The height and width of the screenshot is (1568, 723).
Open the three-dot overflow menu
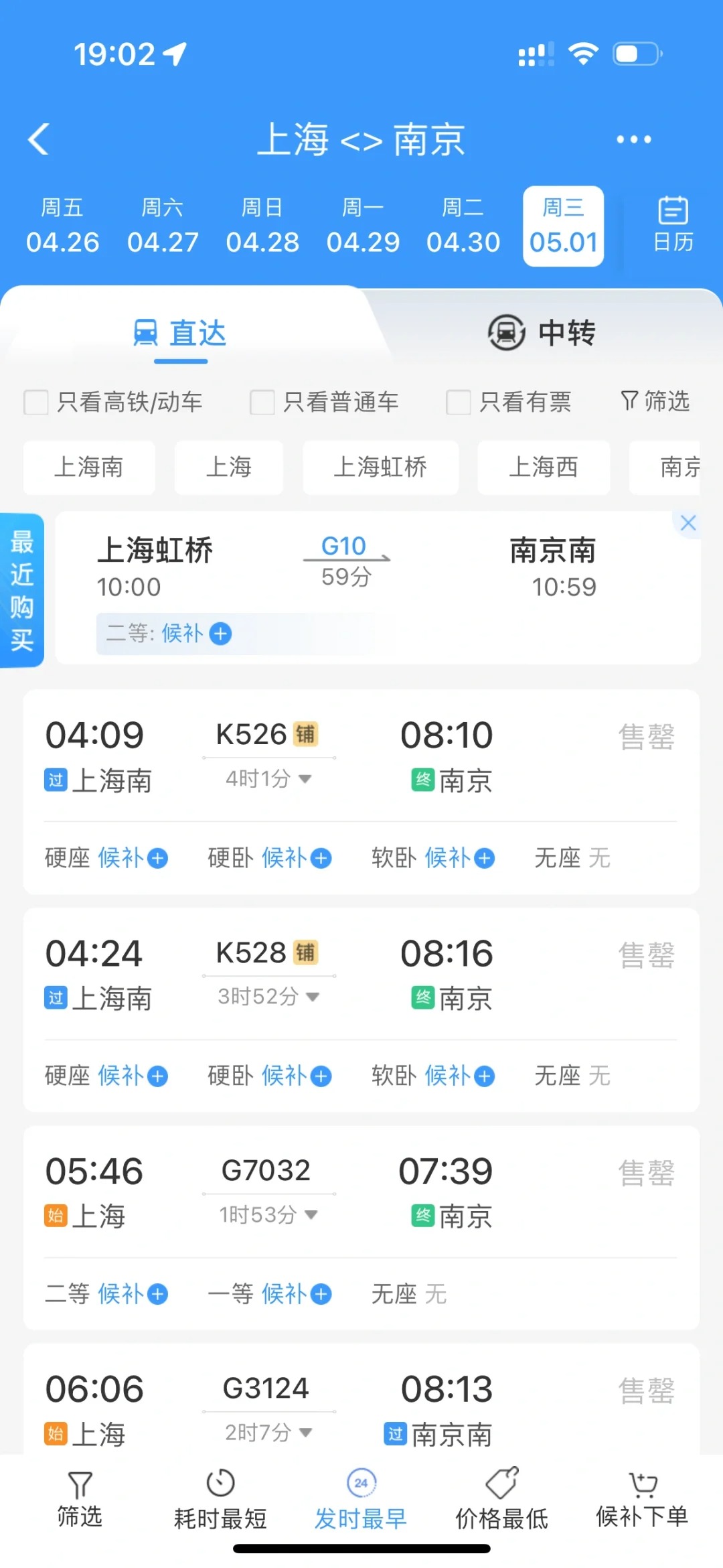(633, 139)
